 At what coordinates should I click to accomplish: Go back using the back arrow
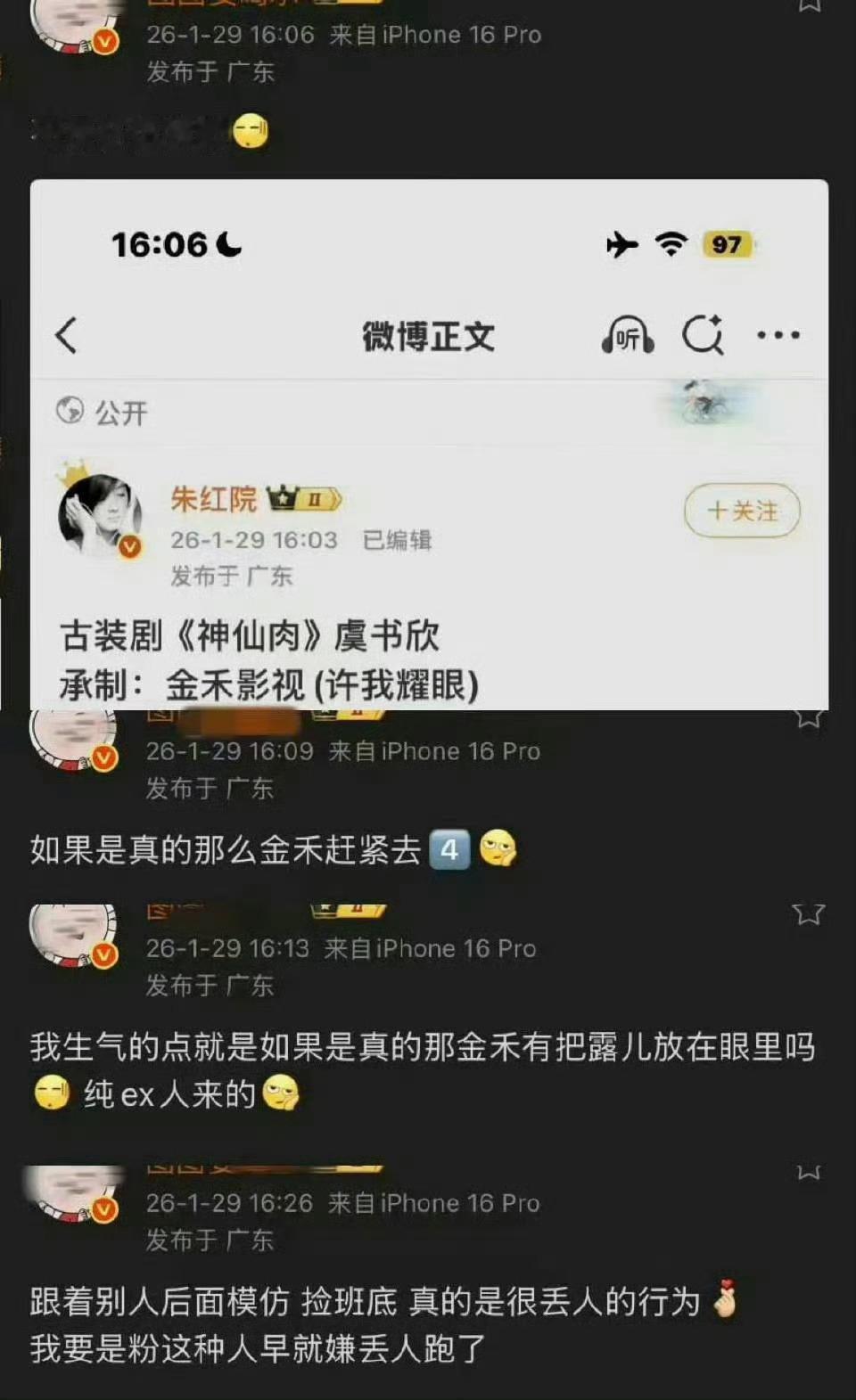67,336
